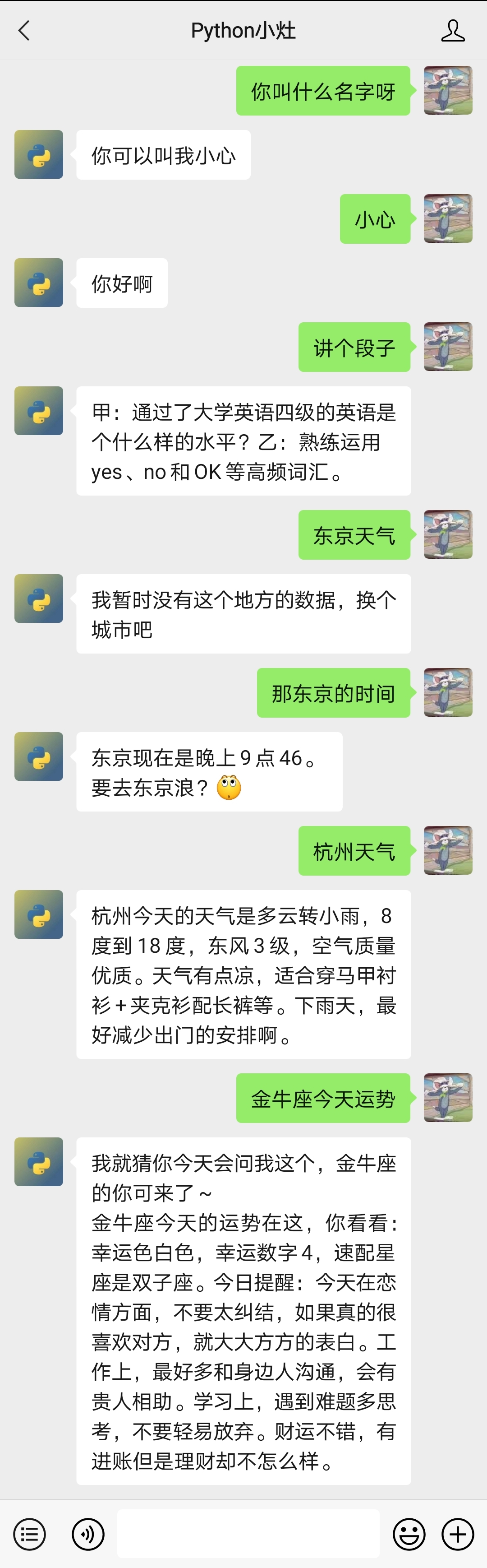This screenshot has height=1568, width=487.
Task: Go back from the Python小灶 chat
Action: point(24,30)
